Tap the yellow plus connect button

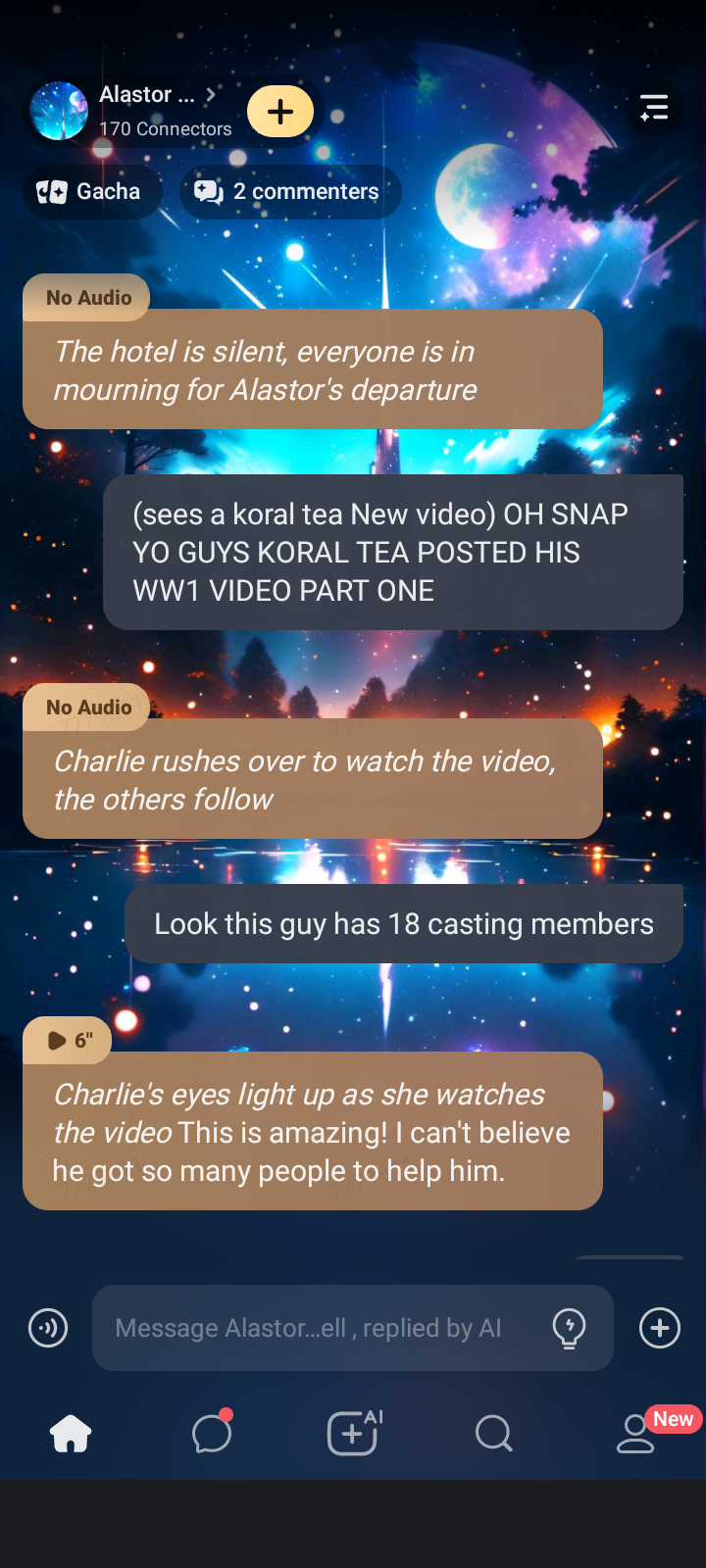[280, 112]
